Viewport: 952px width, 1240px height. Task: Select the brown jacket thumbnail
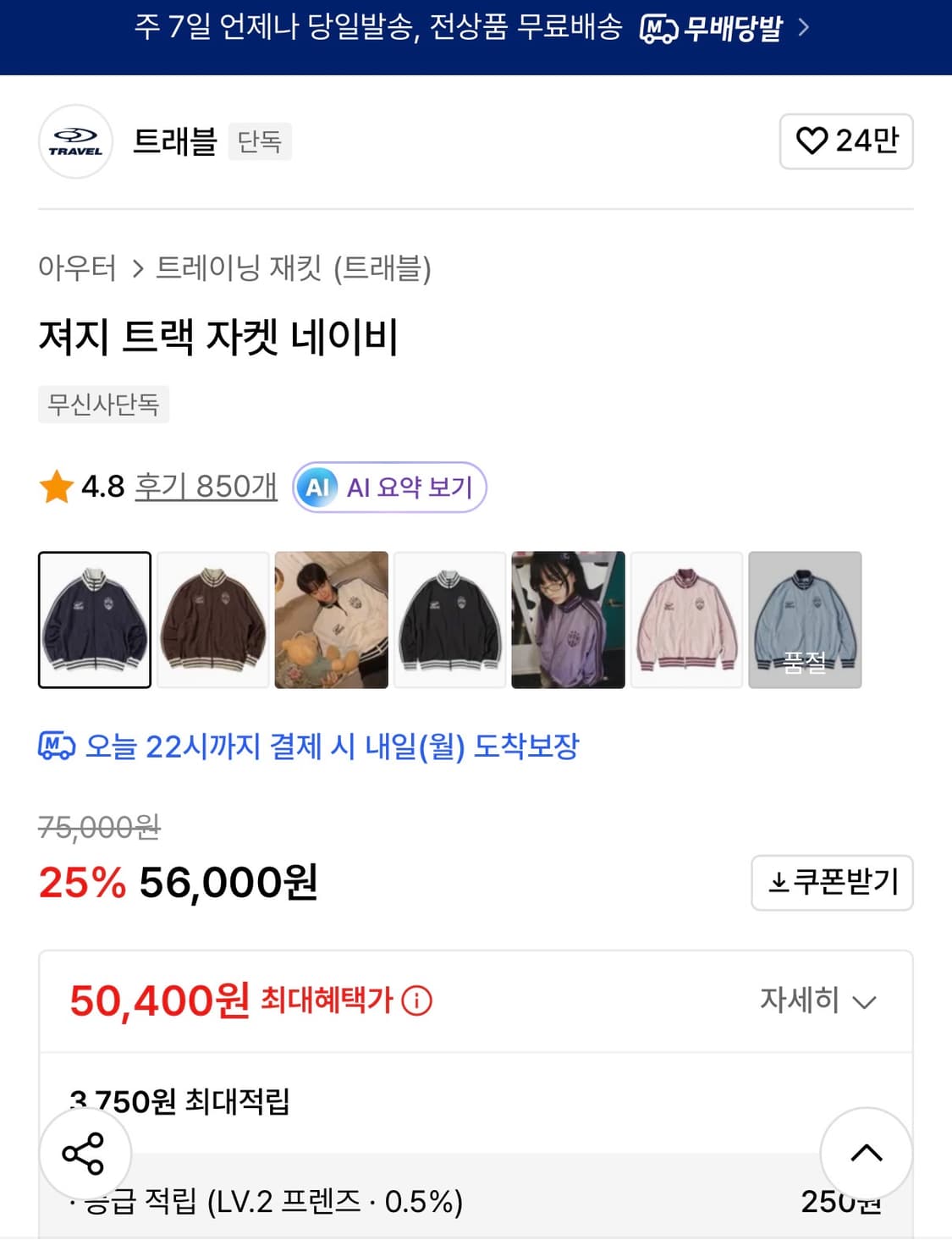pyautogui.click(x=212, y=620)
